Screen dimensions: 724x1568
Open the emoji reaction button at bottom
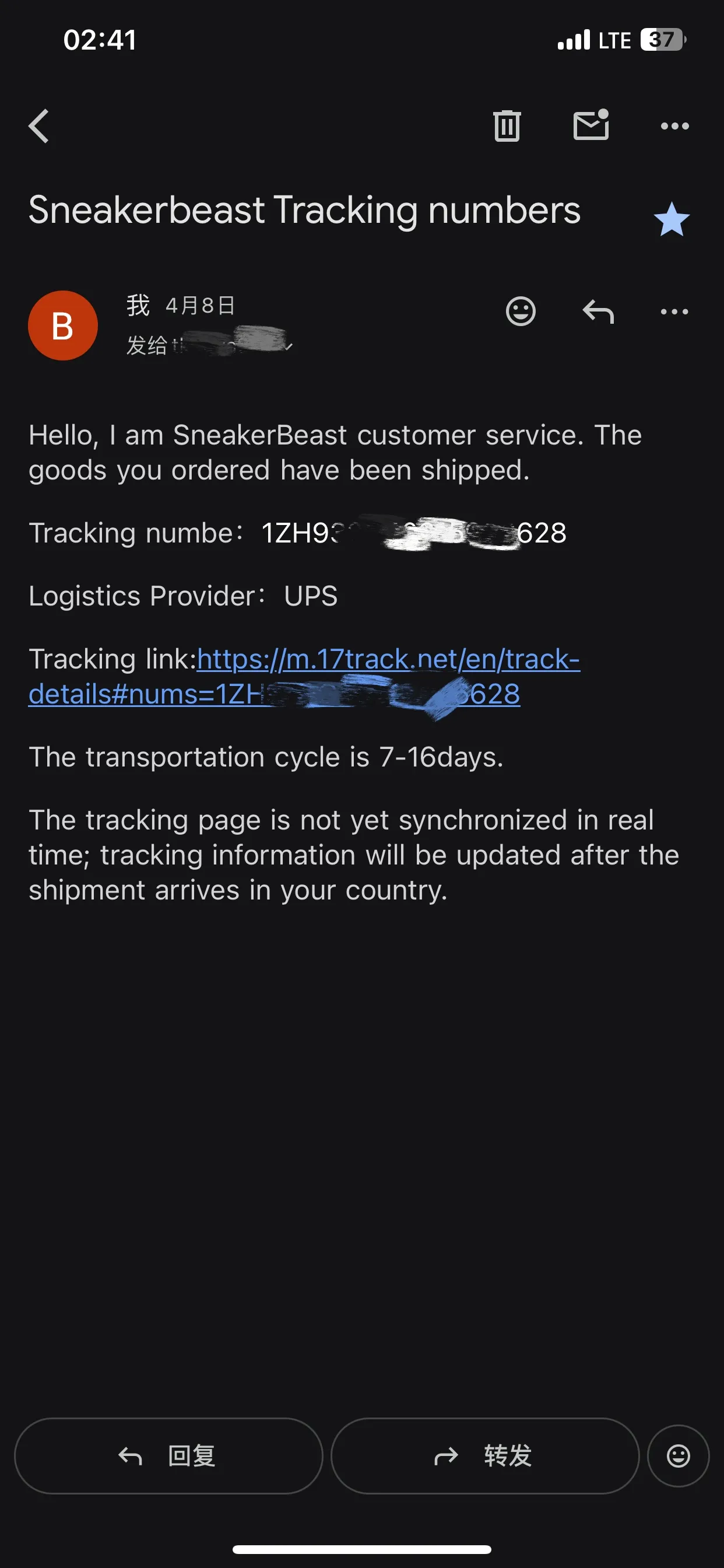[x=678, y=1455]
